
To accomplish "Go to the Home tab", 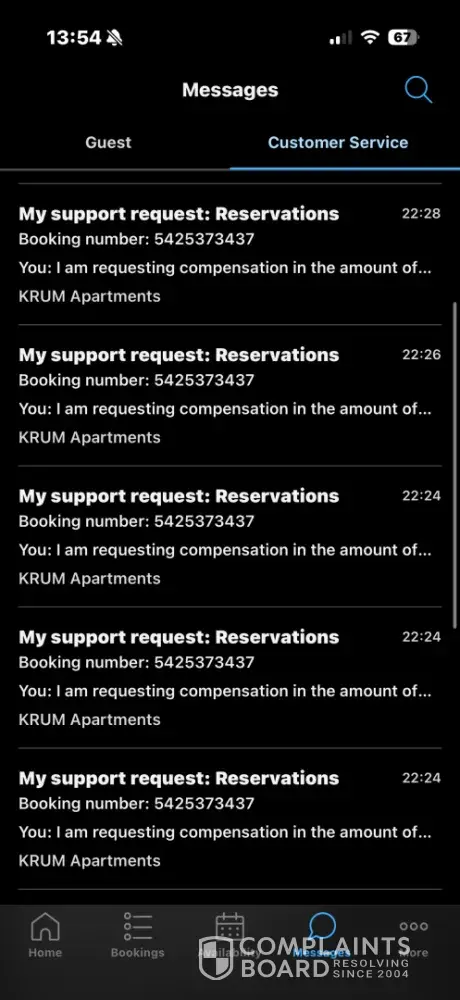I will (45, 935).
